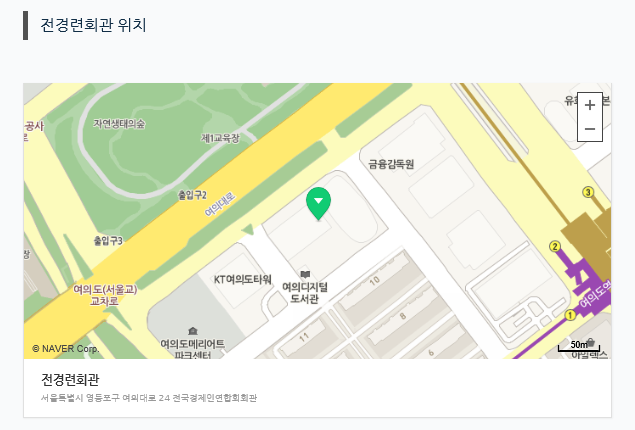The height and width of the screenshot is (430, 635).
Task: Zoom in on the map
Action: click(589, 104)
